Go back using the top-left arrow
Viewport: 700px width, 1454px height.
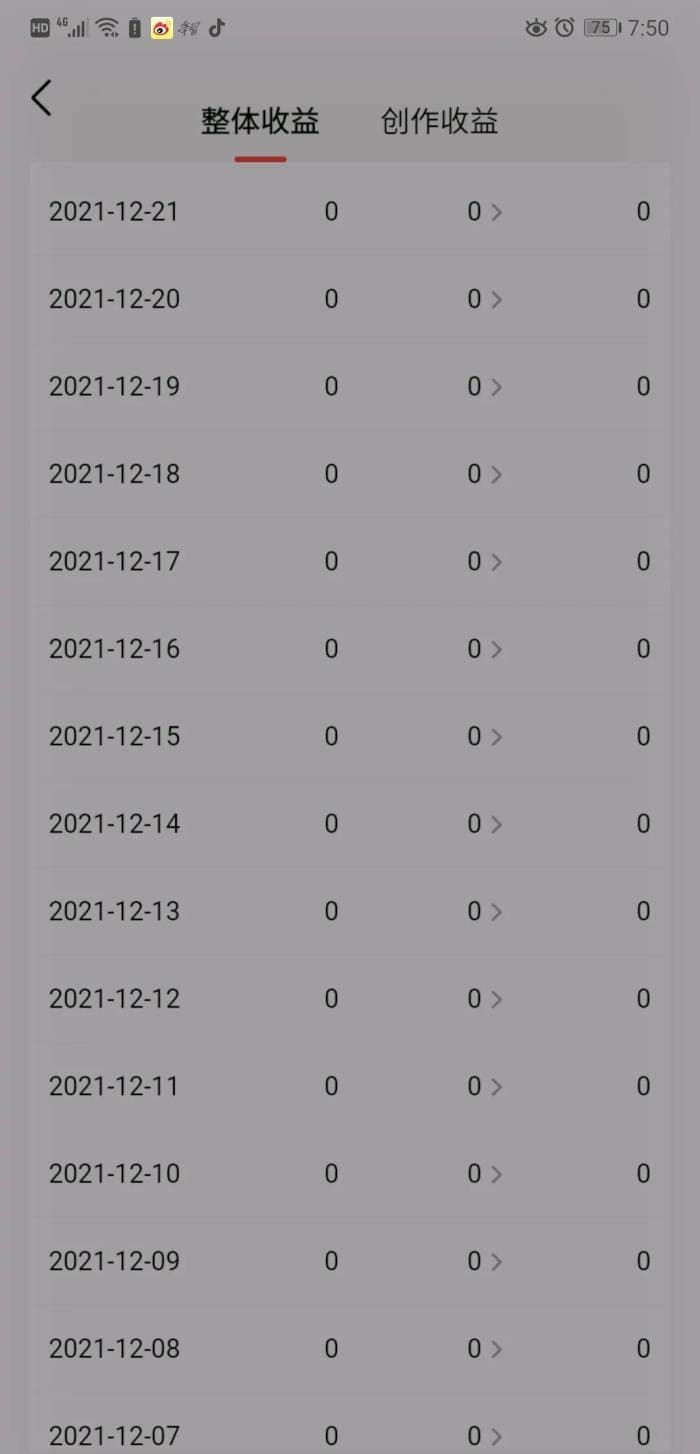click(x=41, y=98)
